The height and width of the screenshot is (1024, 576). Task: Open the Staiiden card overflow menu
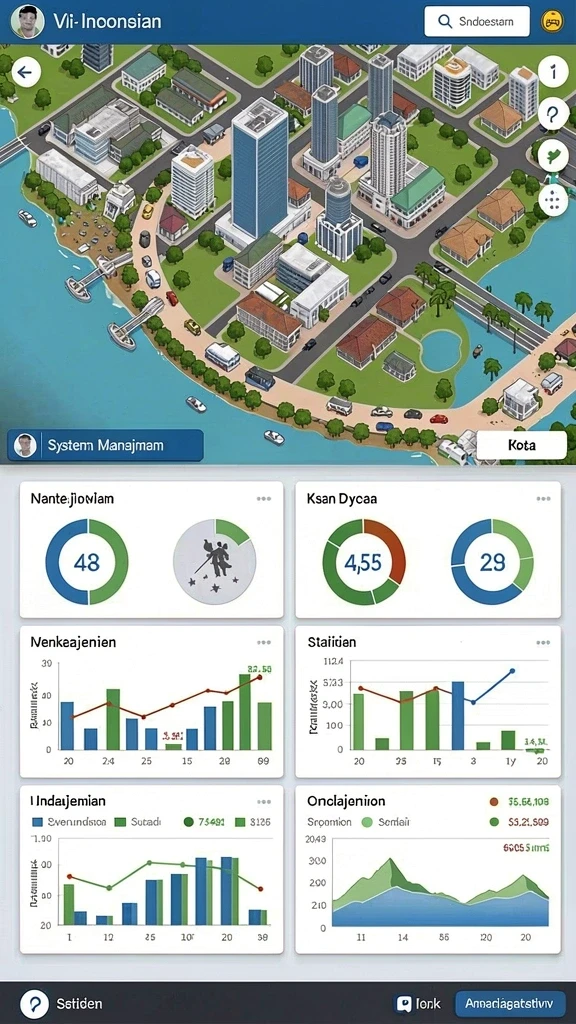pyautogui.click(x=543, y=643)
